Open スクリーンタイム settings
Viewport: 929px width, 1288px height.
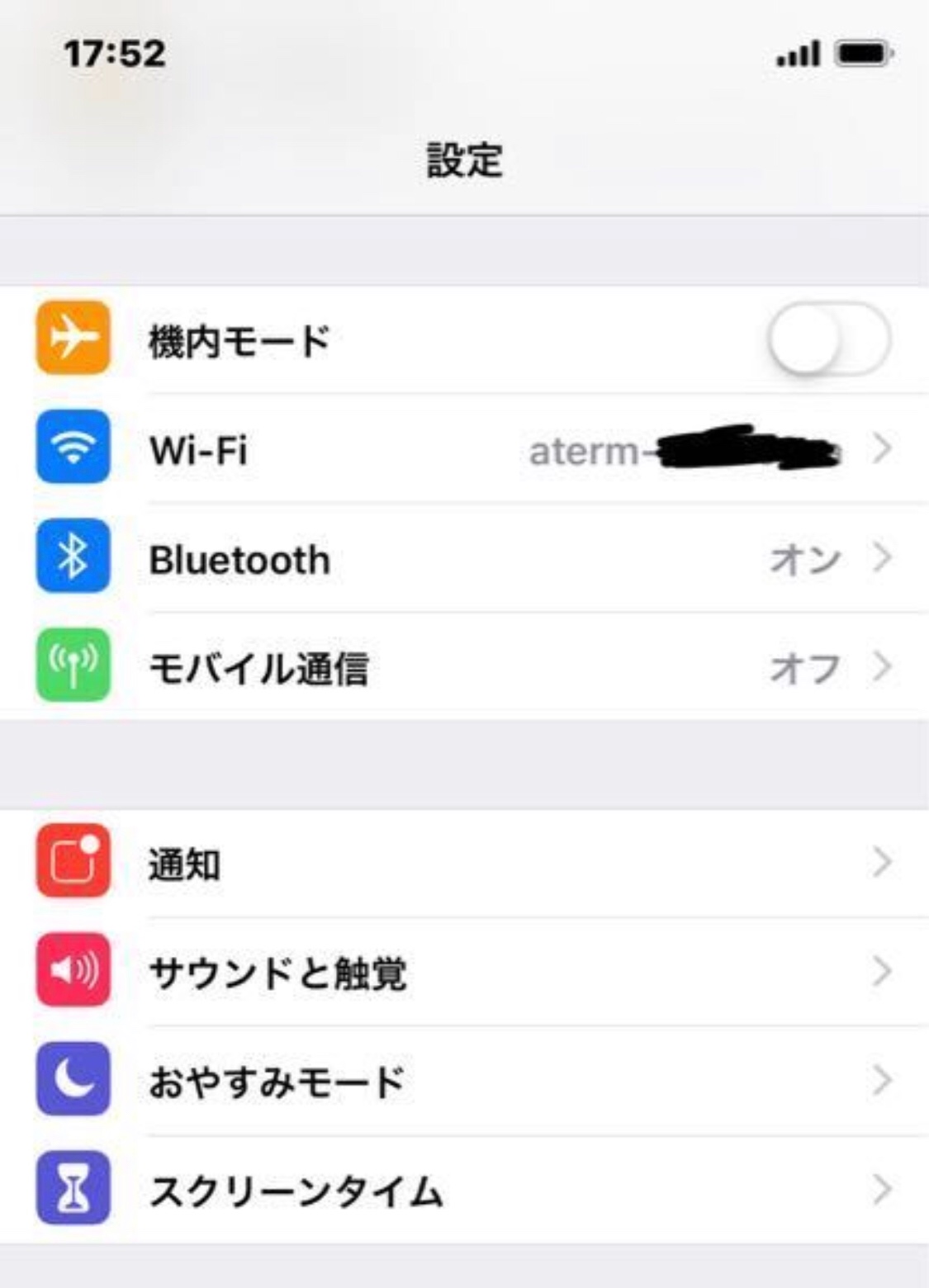click(462, 1191)
